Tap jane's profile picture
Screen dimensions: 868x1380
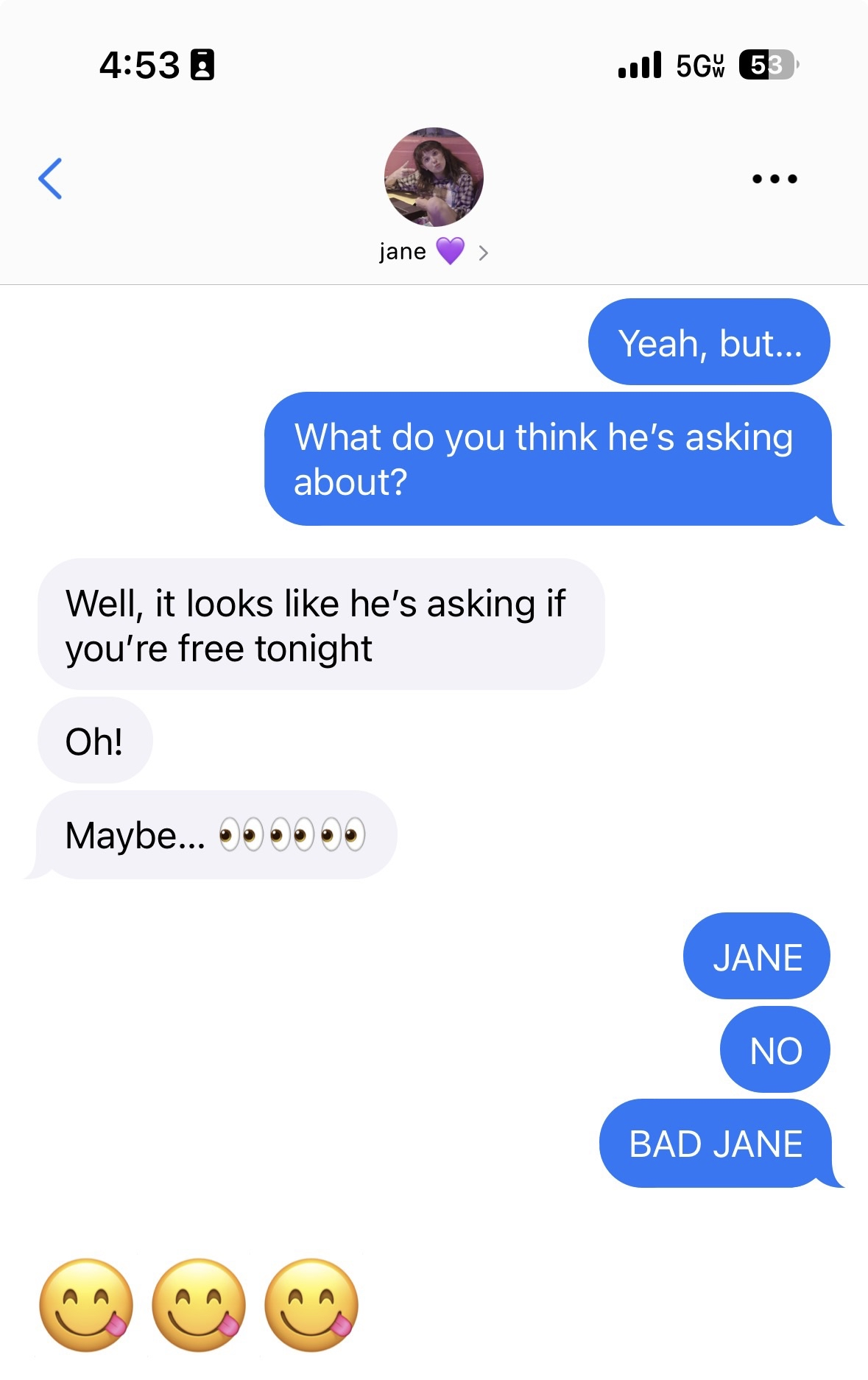pos(434,177)
